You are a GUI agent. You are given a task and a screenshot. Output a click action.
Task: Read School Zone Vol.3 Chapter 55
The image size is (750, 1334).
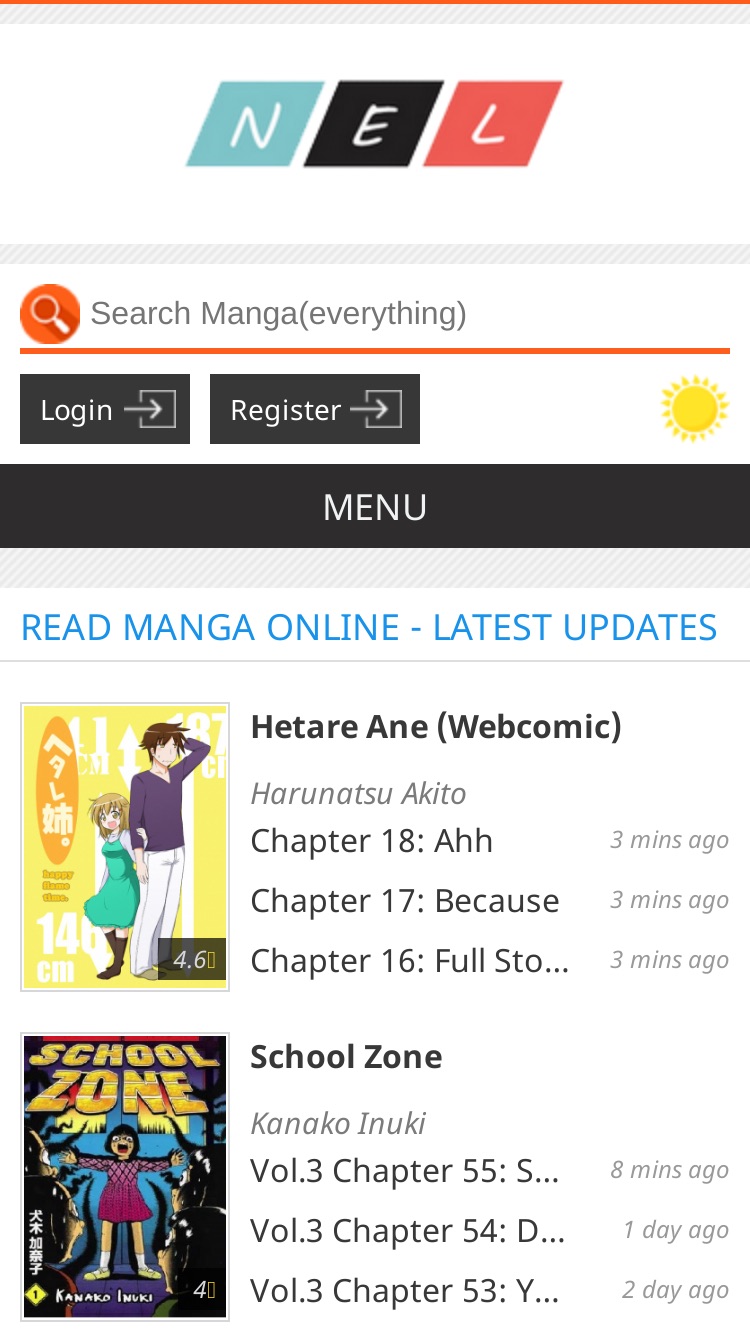405,1170
